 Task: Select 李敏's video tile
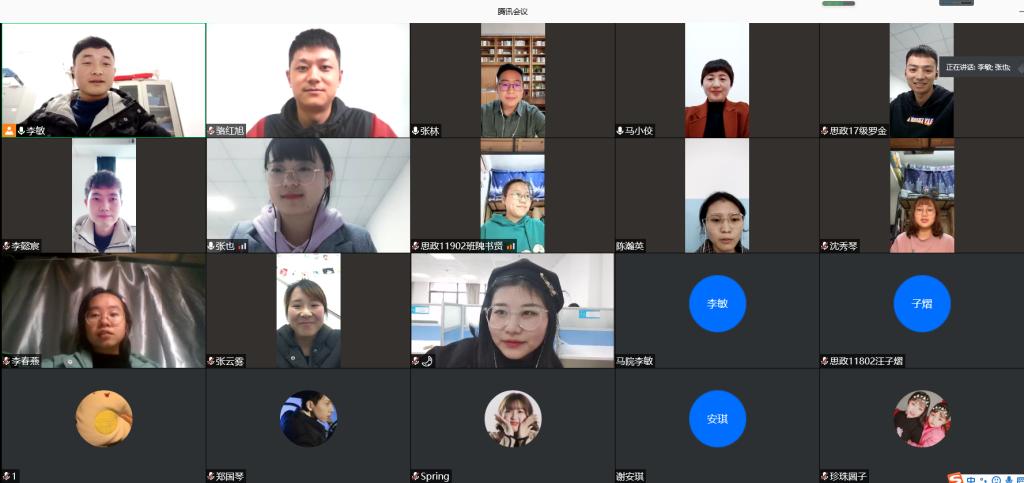pyautogui.click(x=103, y=80)
